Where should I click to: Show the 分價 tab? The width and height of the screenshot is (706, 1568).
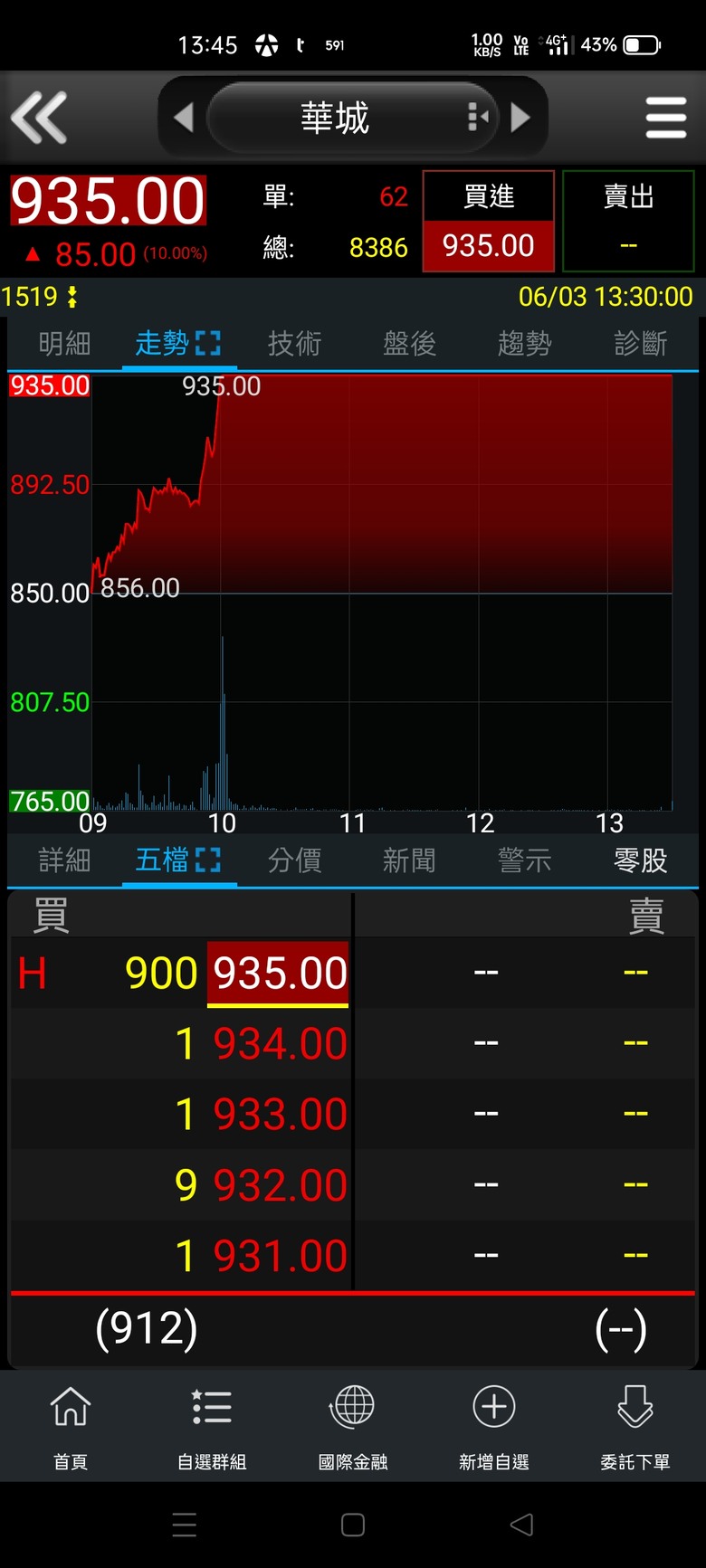(294, 860)
